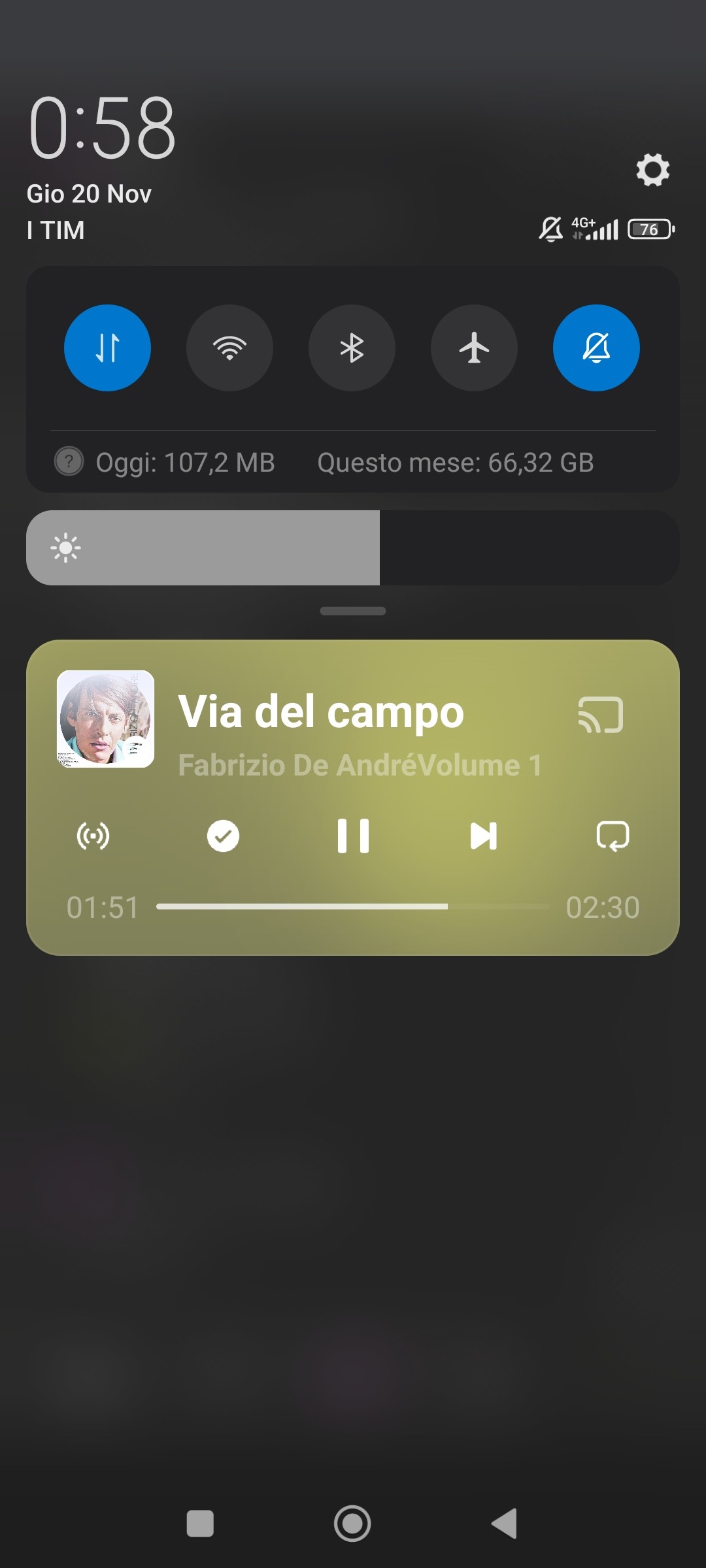Image resolution: width=706 pixels, height=1568 pixels.
Task: Open recent apps overview
Action: (x=200, y=1524)
